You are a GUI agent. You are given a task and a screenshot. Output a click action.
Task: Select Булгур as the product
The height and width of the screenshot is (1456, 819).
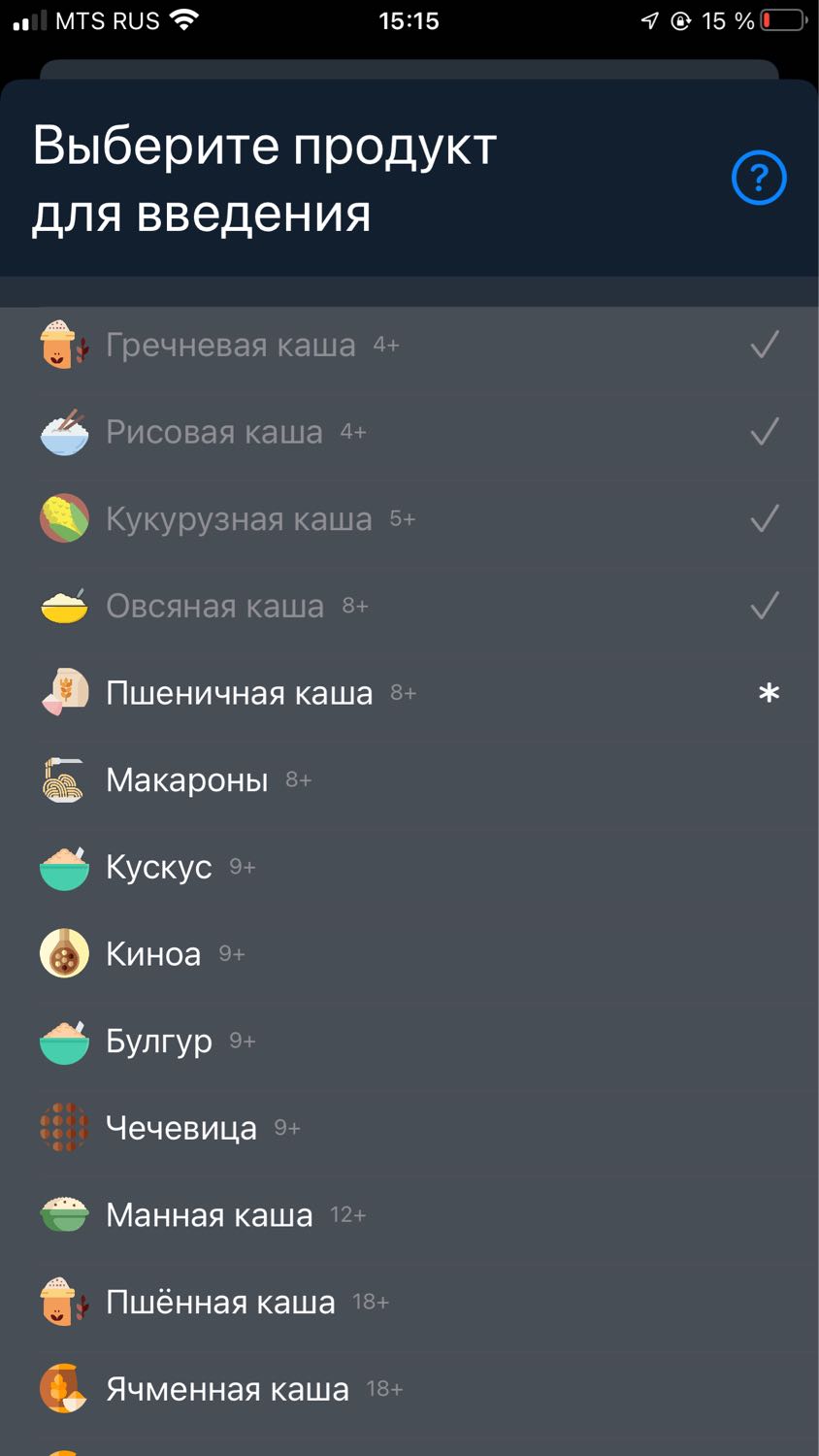pyautogui.click(x=409, y=1042)
